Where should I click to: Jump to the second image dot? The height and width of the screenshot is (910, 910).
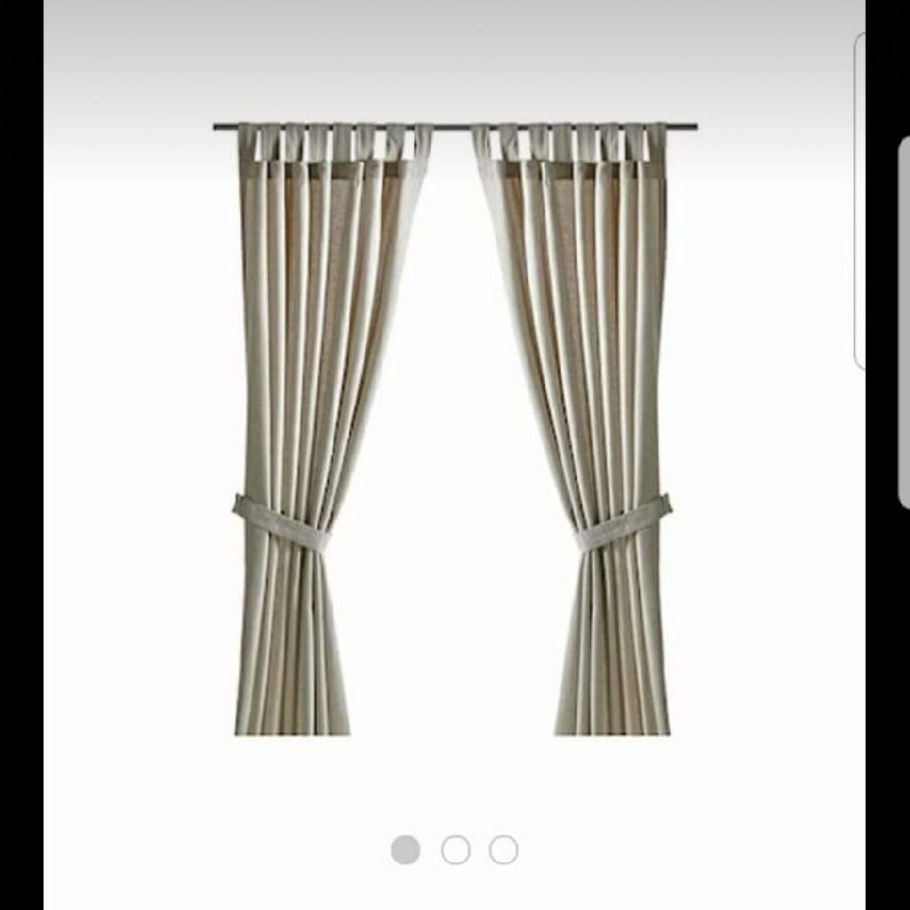(x=455, y=850)
